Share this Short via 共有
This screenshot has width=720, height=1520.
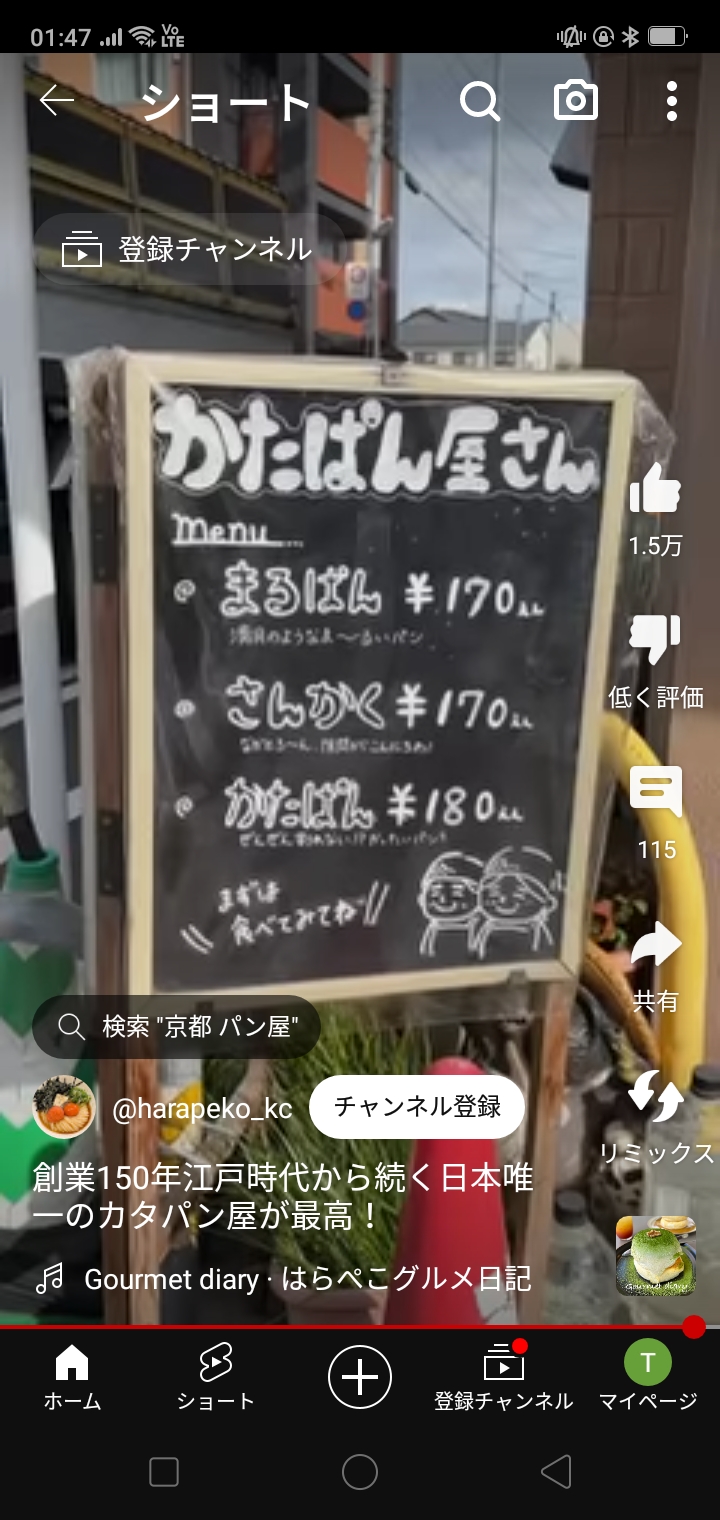[x=655, y=947]
